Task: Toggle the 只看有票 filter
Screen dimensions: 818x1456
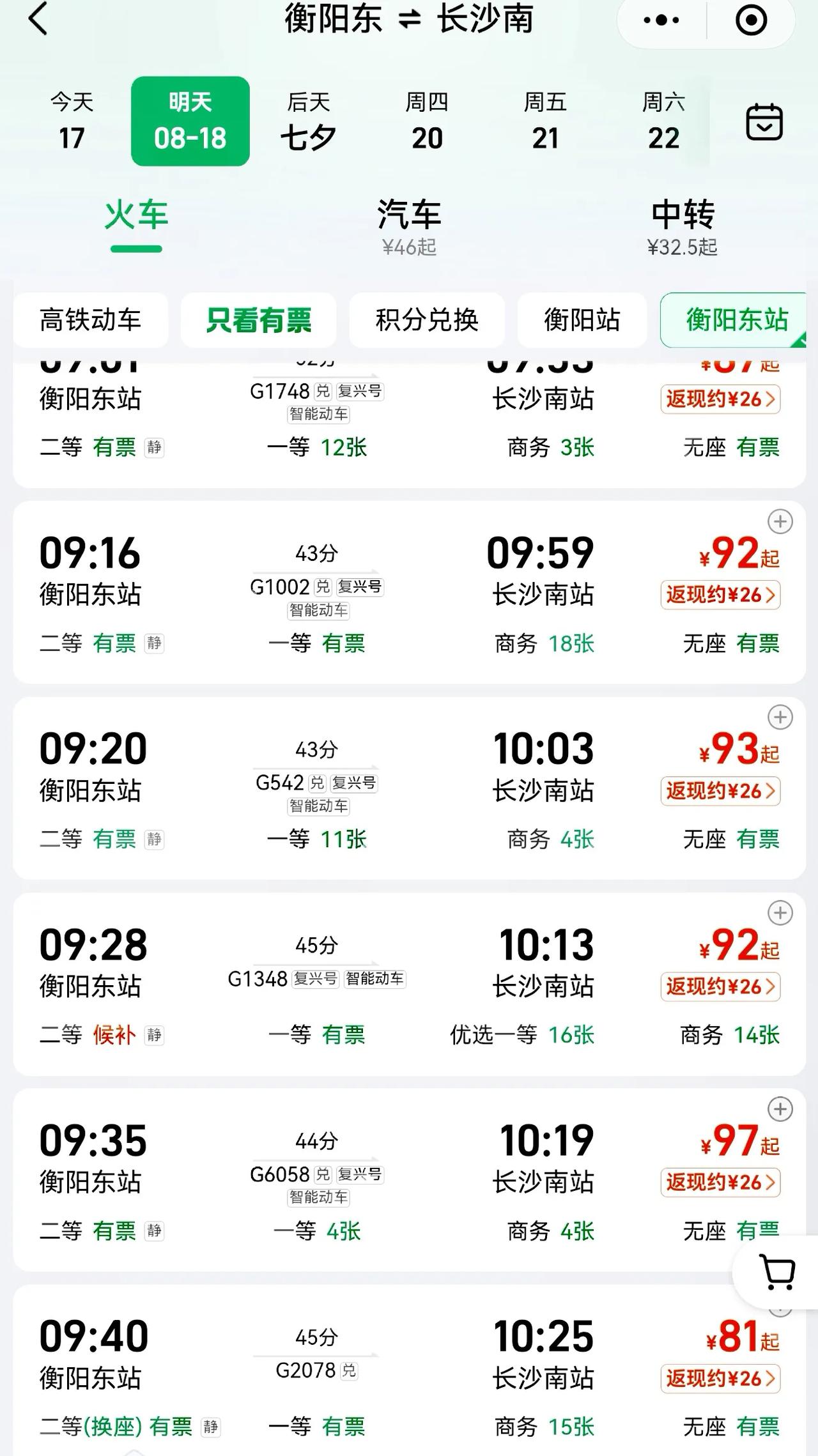Action: click(x=258, y=320)
